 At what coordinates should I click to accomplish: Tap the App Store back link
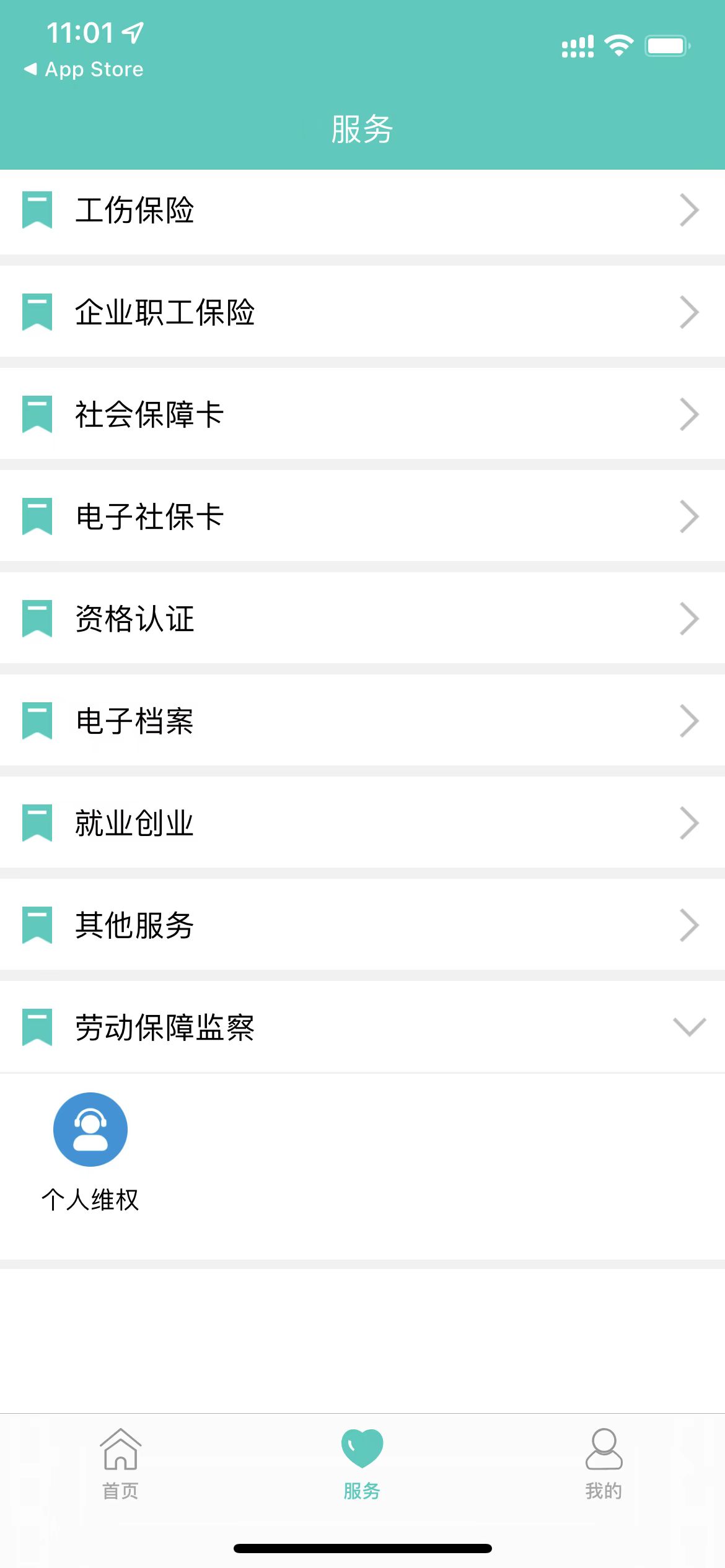[x=83, y=69]
